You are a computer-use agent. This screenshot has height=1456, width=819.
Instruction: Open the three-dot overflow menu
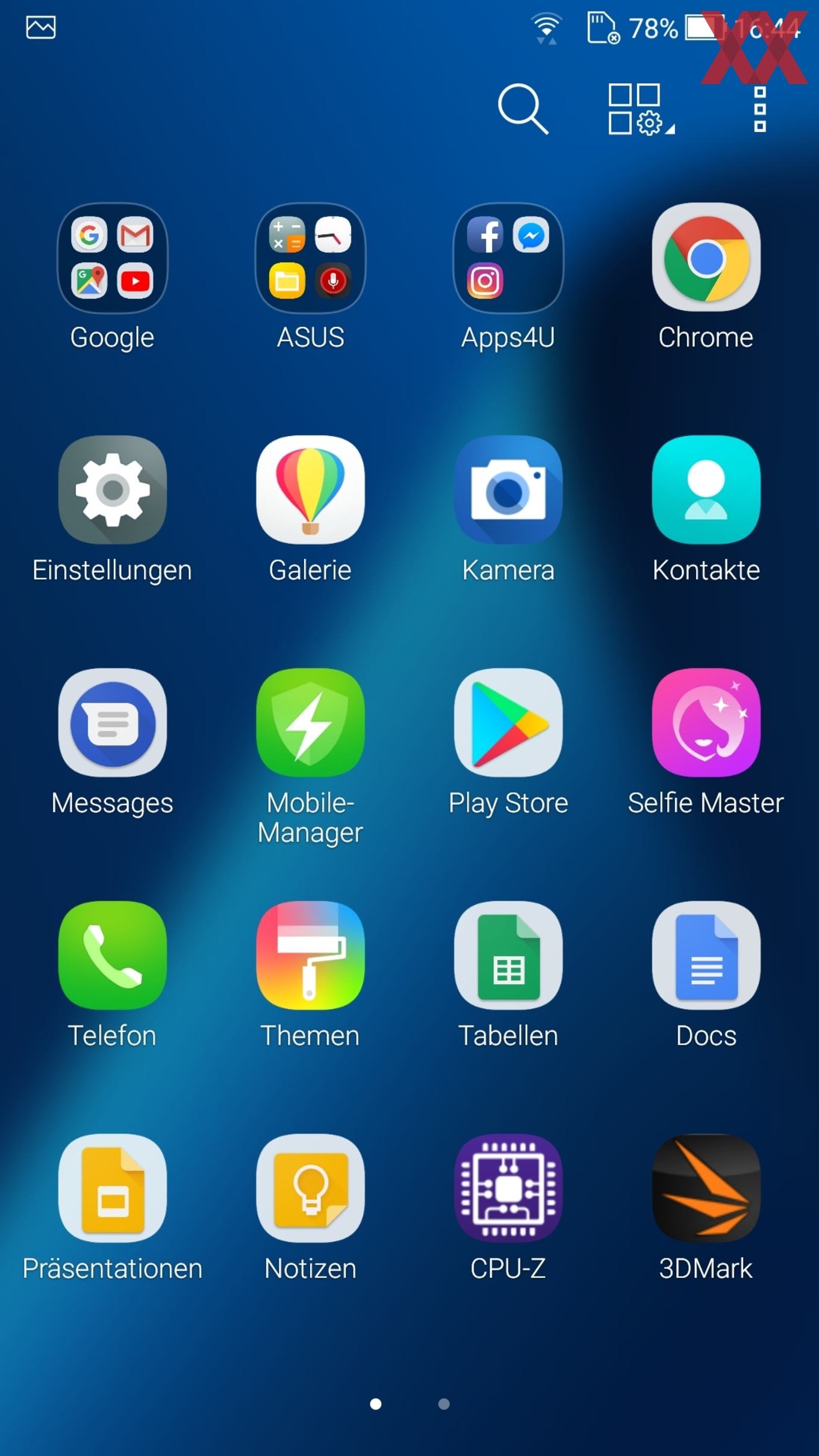pyautogui.click(x=760, y=109)
